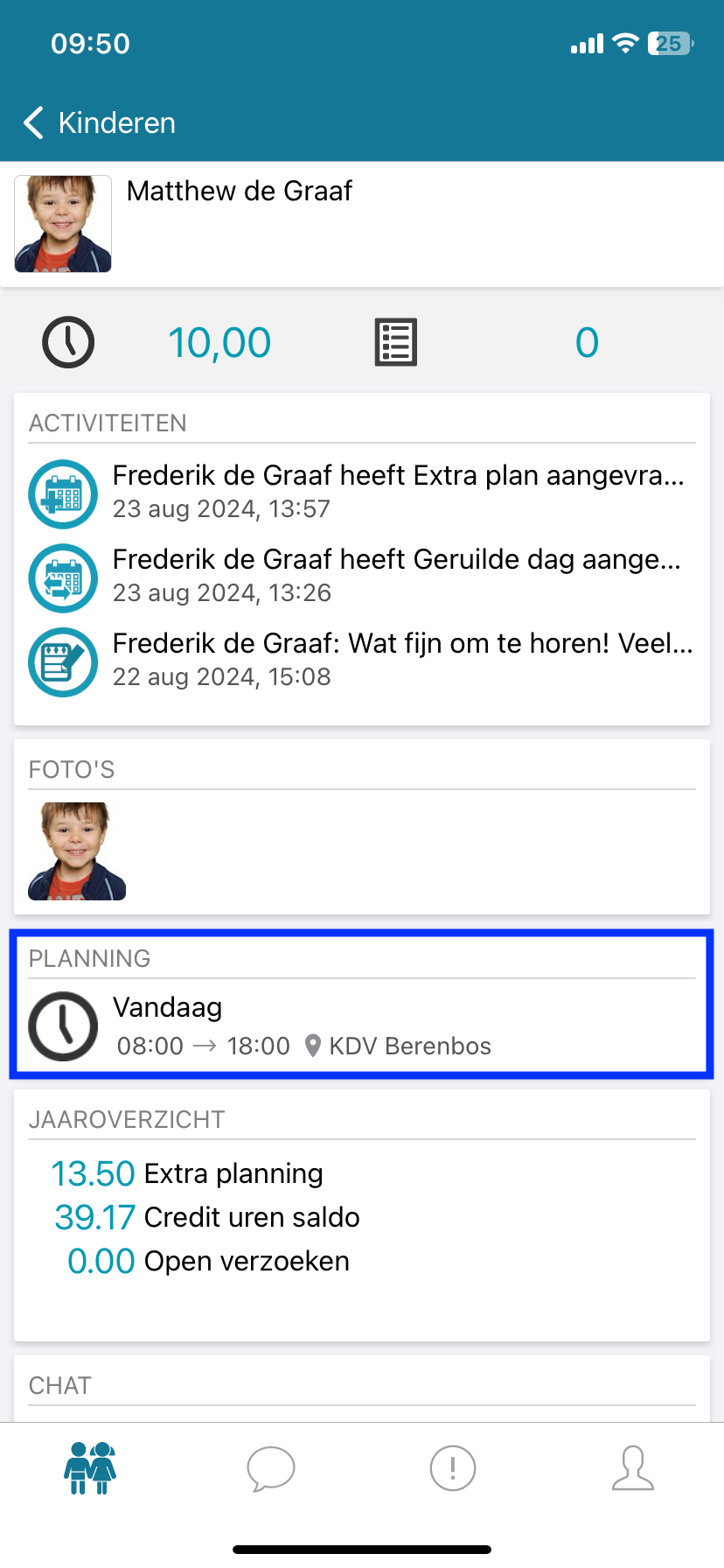
Task: Go back to Kinderen
Action: [100, 123]
